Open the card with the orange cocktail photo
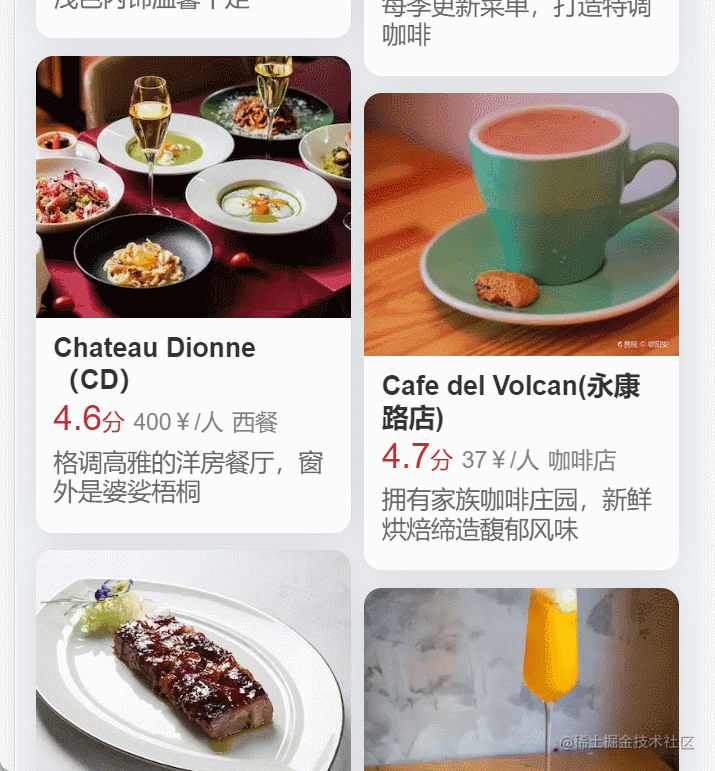 pyautogui.click(x=521, y=680)
